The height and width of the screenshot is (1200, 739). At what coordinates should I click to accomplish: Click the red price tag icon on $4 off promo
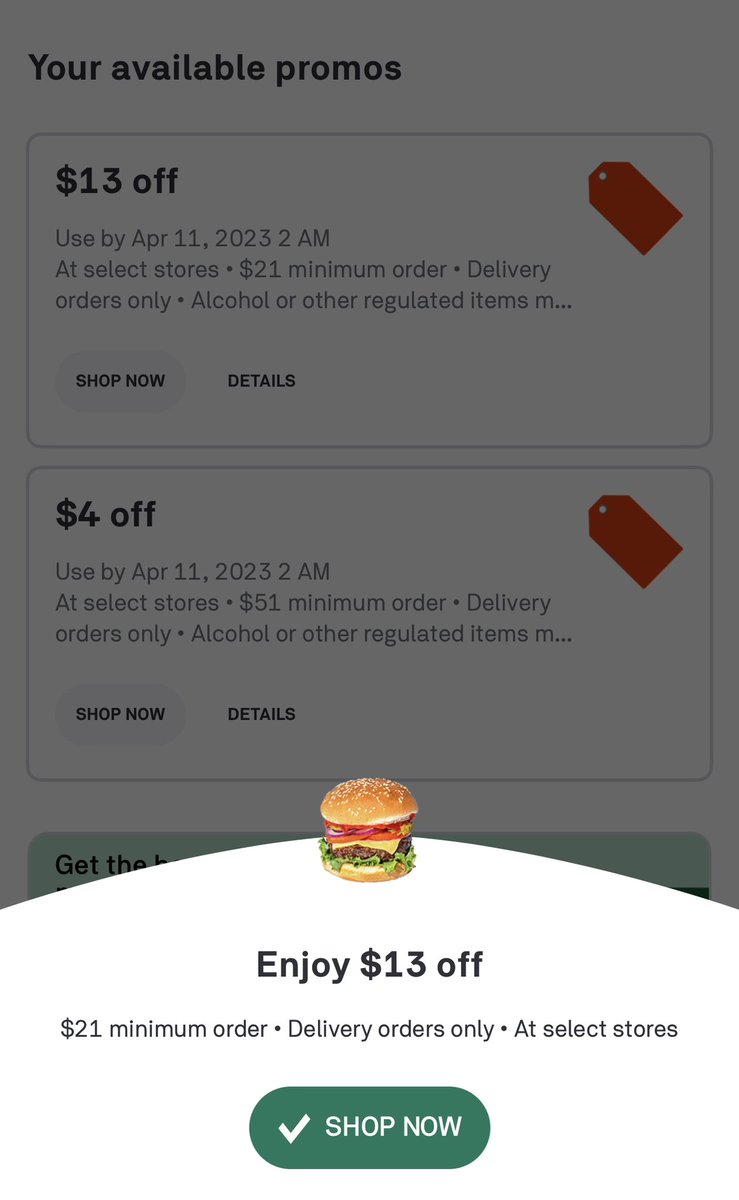(638, 538)
